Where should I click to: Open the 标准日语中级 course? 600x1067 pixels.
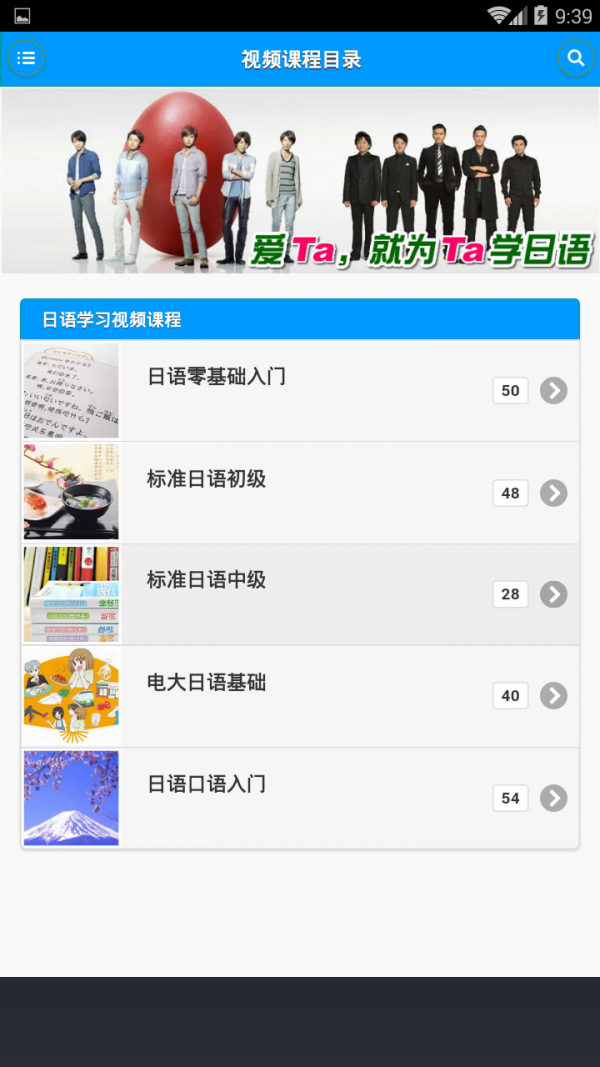click(300, 595)
